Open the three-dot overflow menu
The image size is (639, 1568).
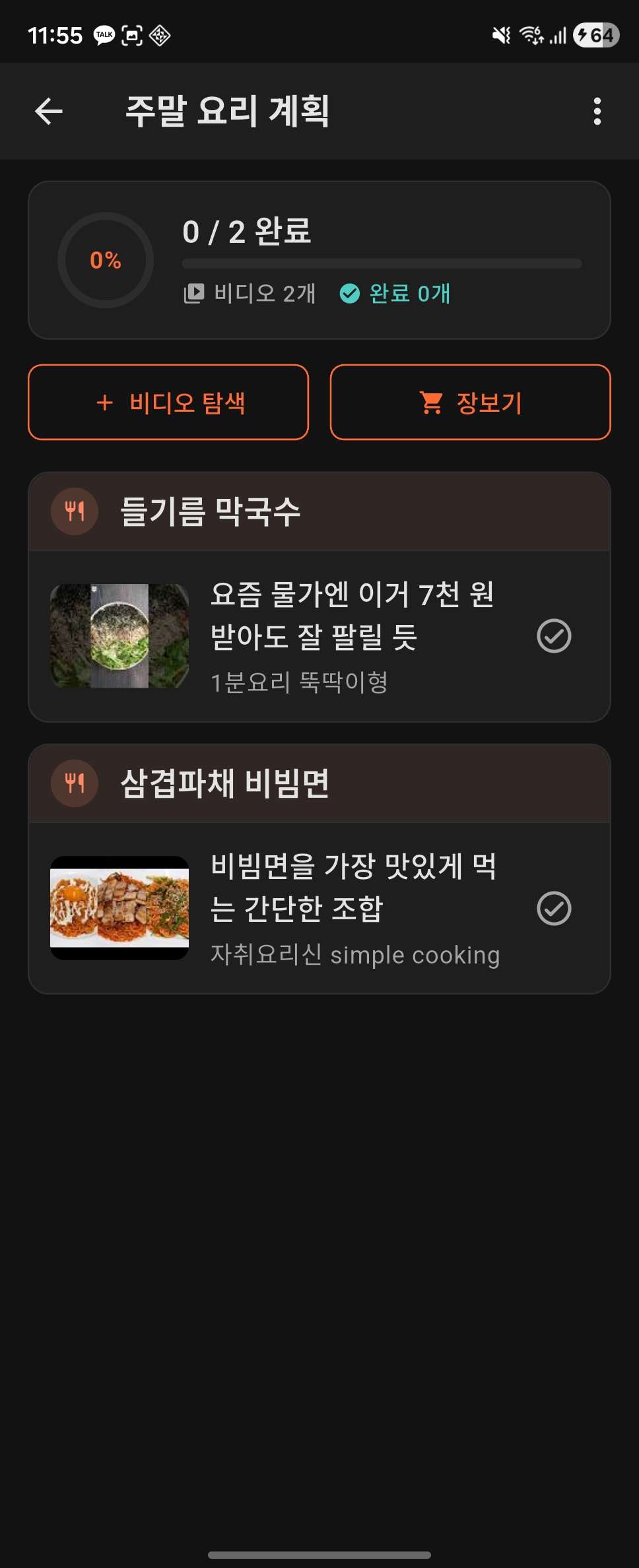[597, 110]
